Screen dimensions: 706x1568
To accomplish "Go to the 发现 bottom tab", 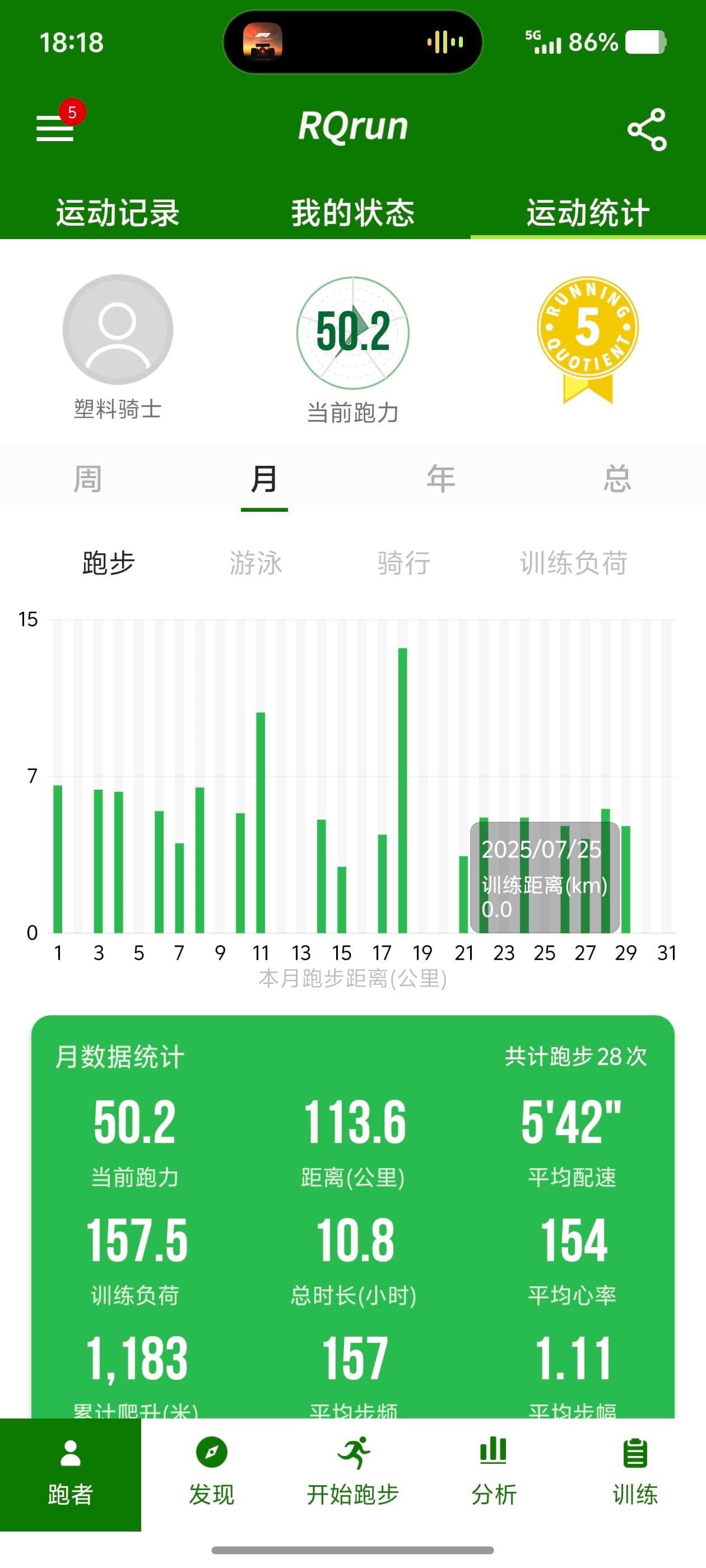I will click(211, 1474).
